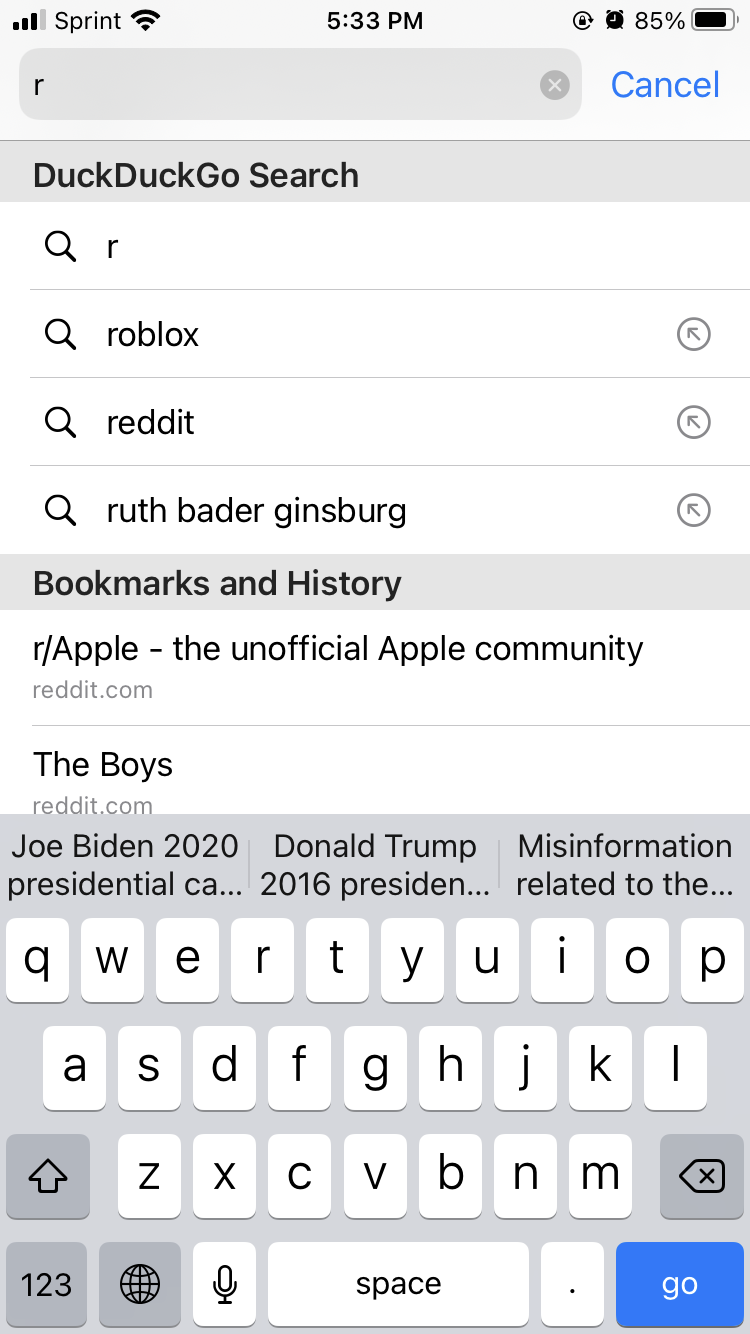Cancel the search
The width and height of the screenshot is (750, 1334).
point(665,85)
